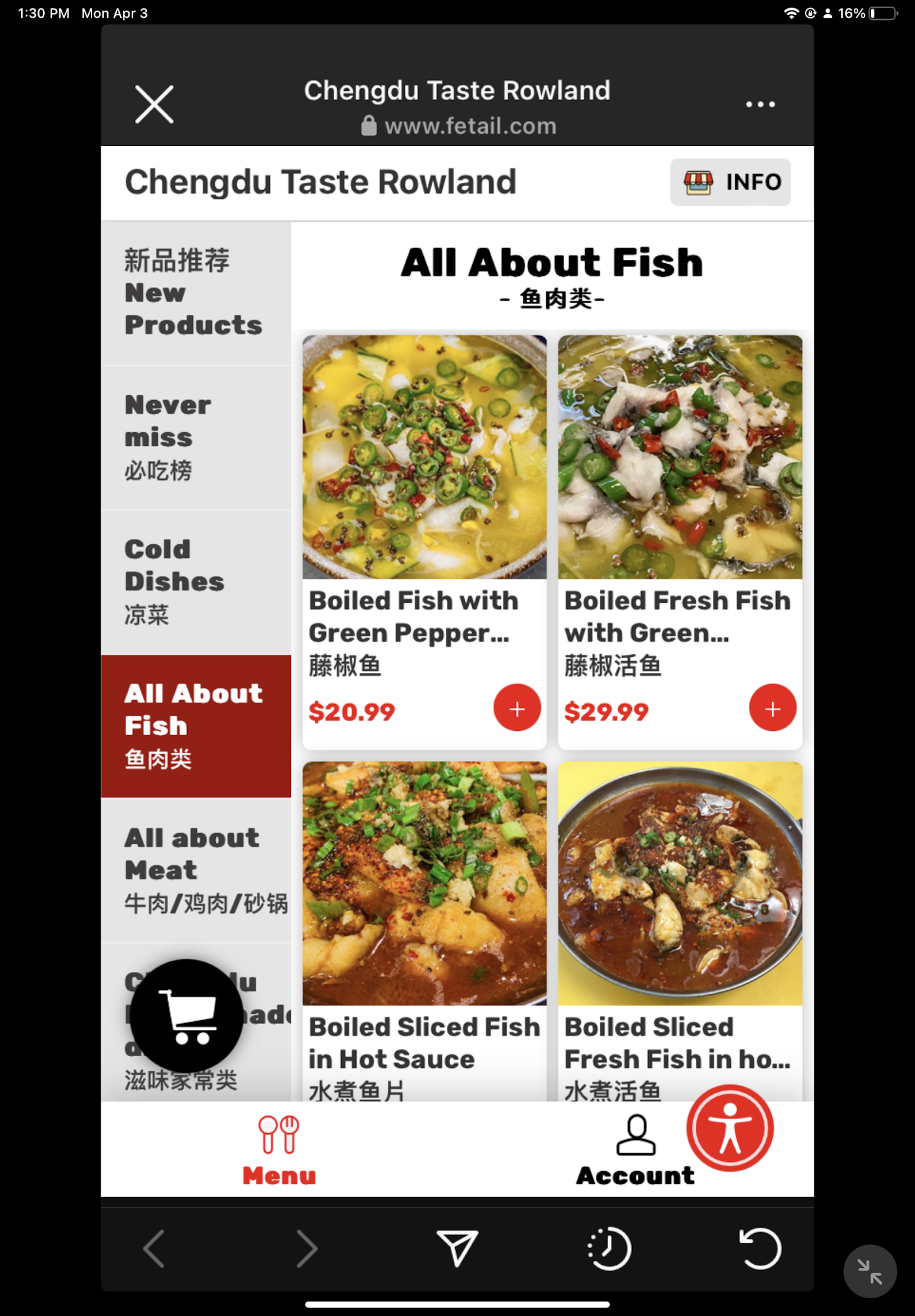Select the All About Fish category
The width and height of the screenshot is (915, 1316).
pyautogui.click(x=196, y=726)
